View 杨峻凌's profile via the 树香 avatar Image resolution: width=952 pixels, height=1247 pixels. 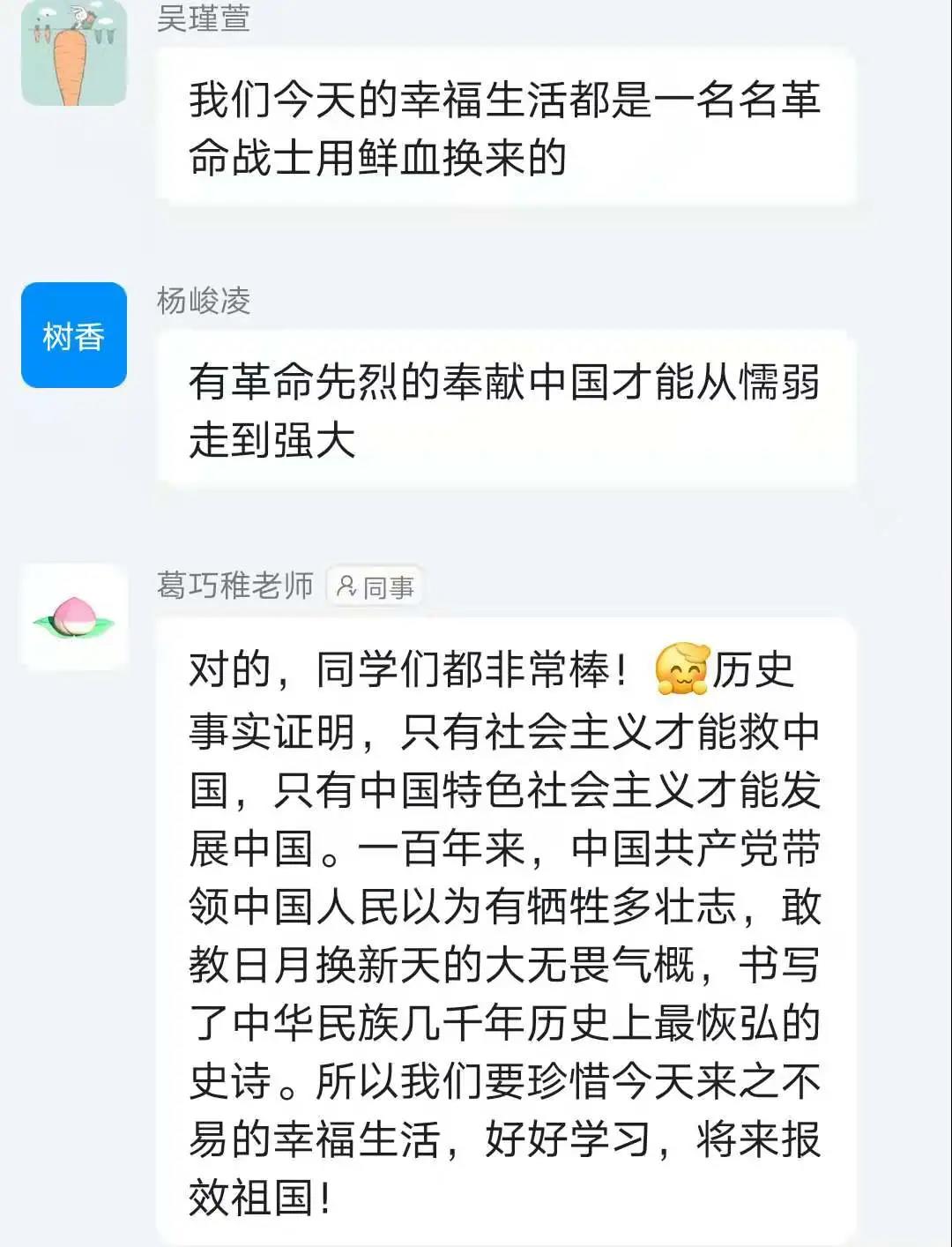coord(74,335)
